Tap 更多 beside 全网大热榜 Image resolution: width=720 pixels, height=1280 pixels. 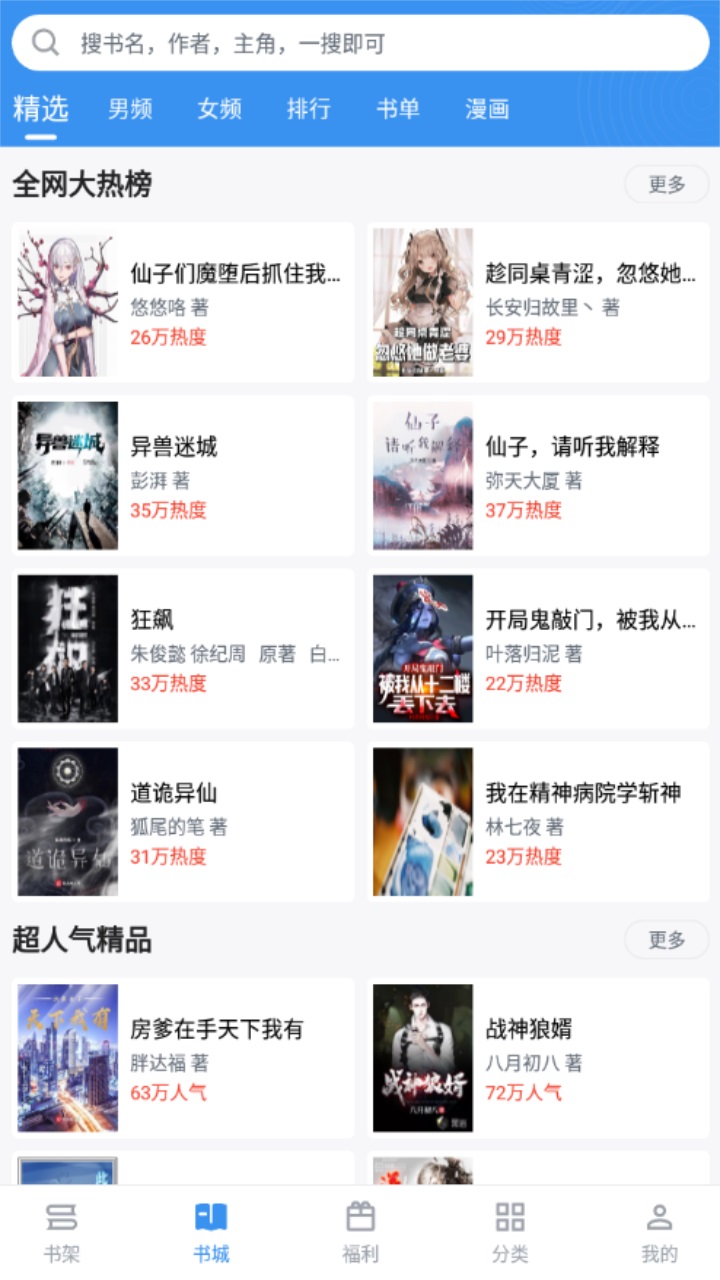click(x=666, y=184)
